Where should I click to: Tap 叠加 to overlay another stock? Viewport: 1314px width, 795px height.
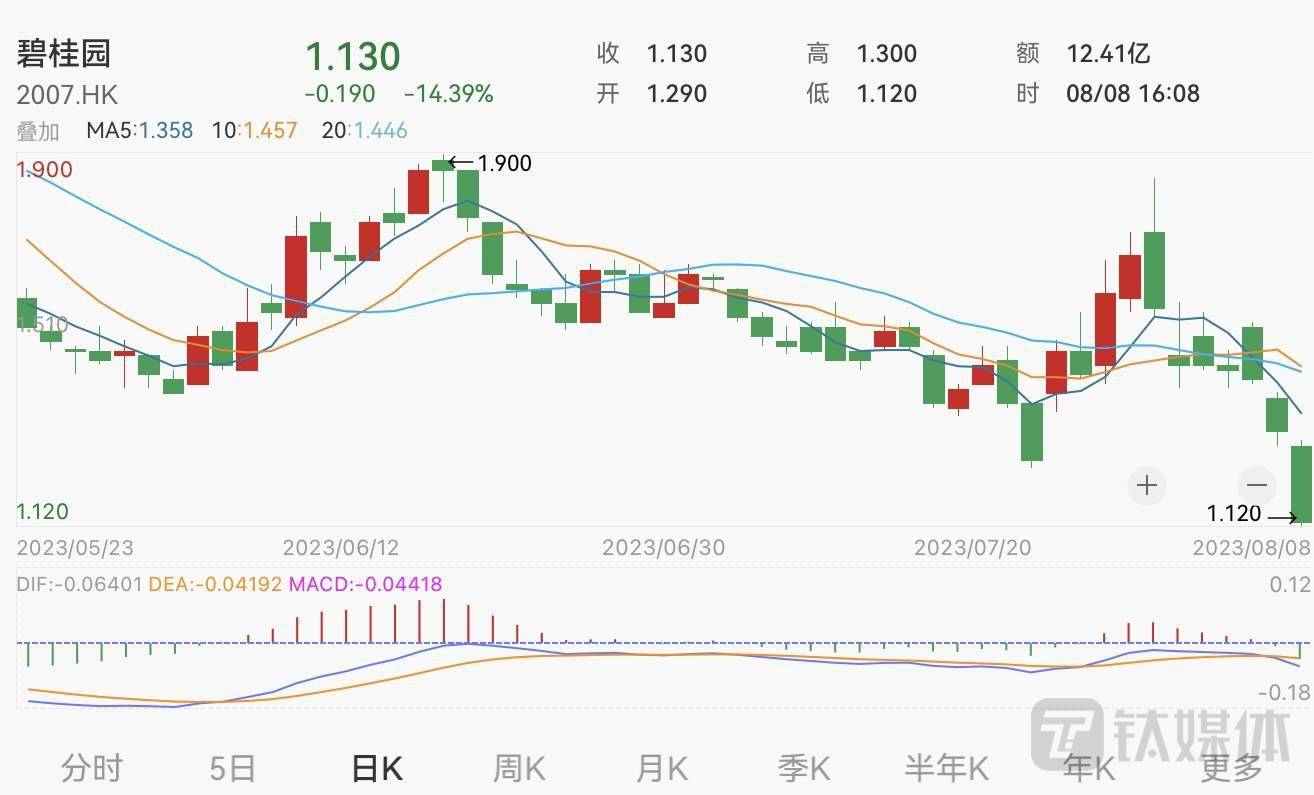(x=38, y=131)
